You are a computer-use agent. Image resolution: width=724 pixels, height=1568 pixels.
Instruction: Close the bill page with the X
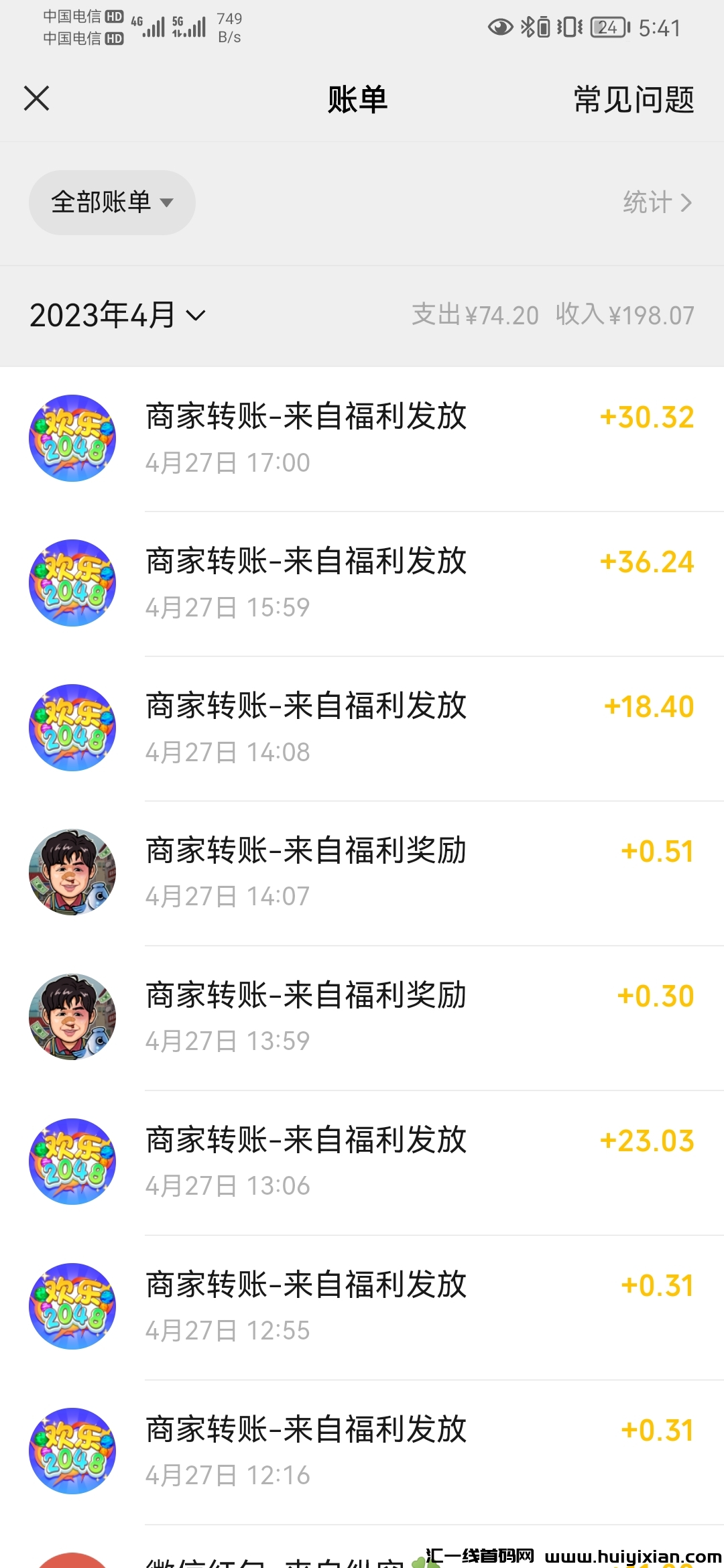[x=36, y=99]
